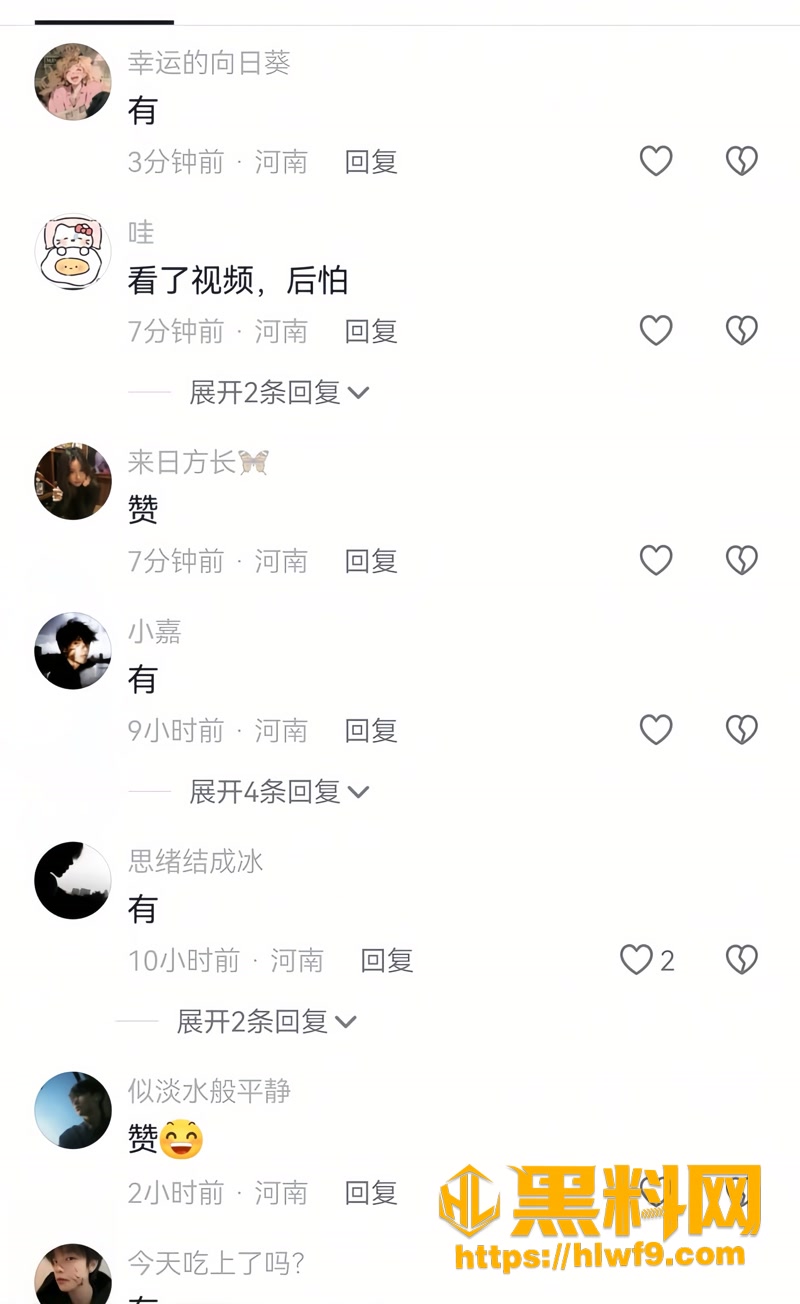
Task: Expand 4 replies under 小嘉's comment
Action: tap(279, 792)
